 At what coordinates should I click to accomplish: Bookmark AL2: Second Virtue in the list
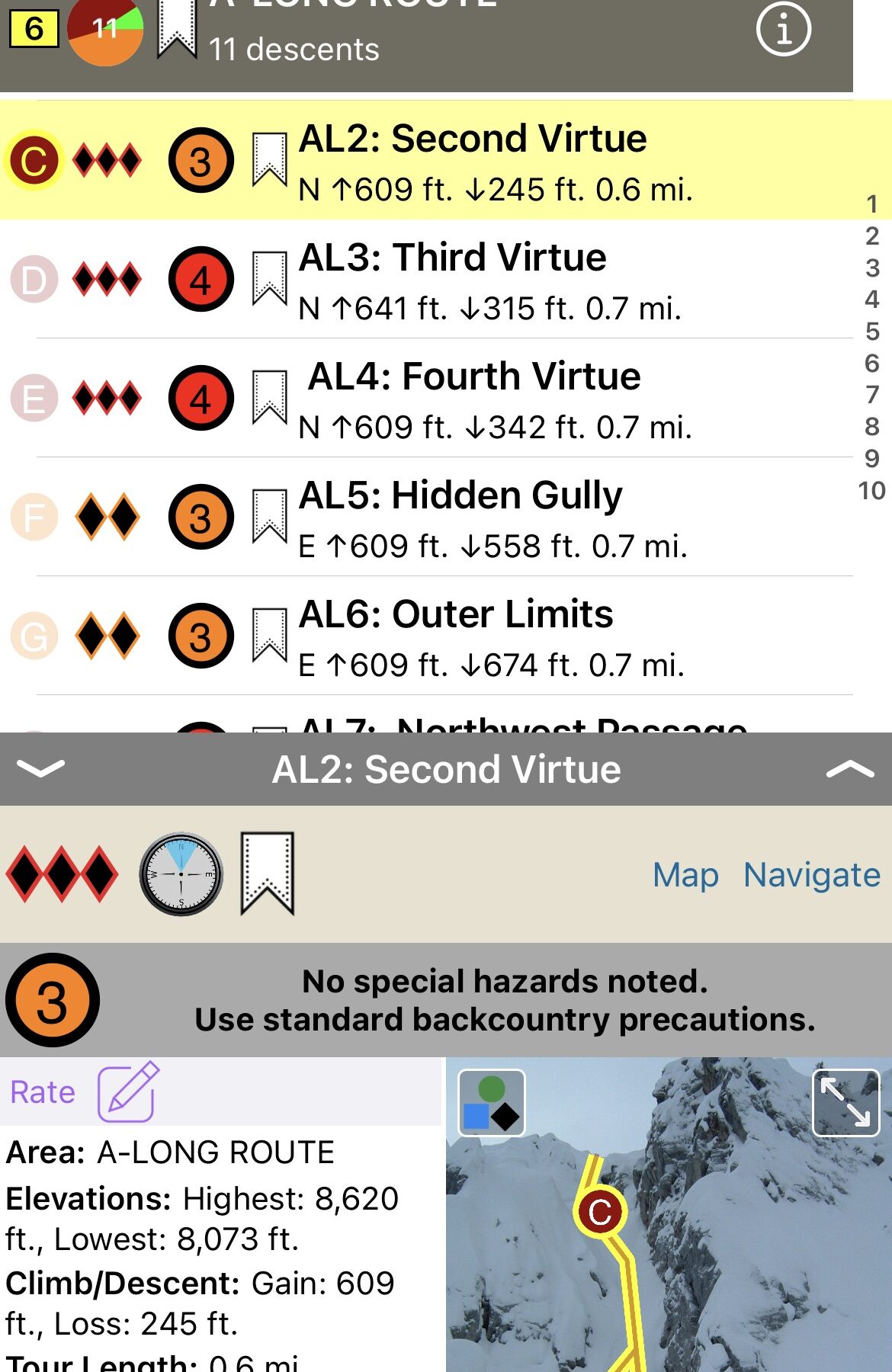269,160
